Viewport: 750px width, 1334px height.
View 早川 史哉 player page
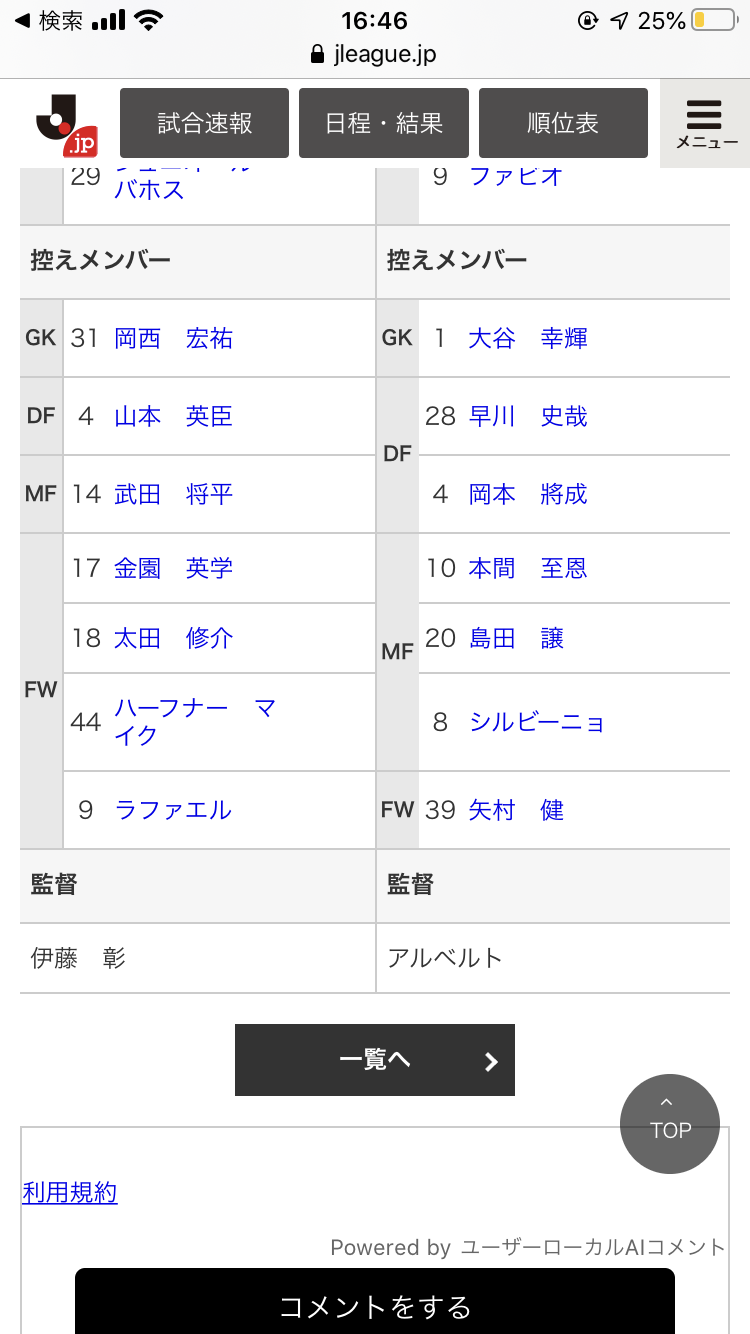tap(528, 416)
